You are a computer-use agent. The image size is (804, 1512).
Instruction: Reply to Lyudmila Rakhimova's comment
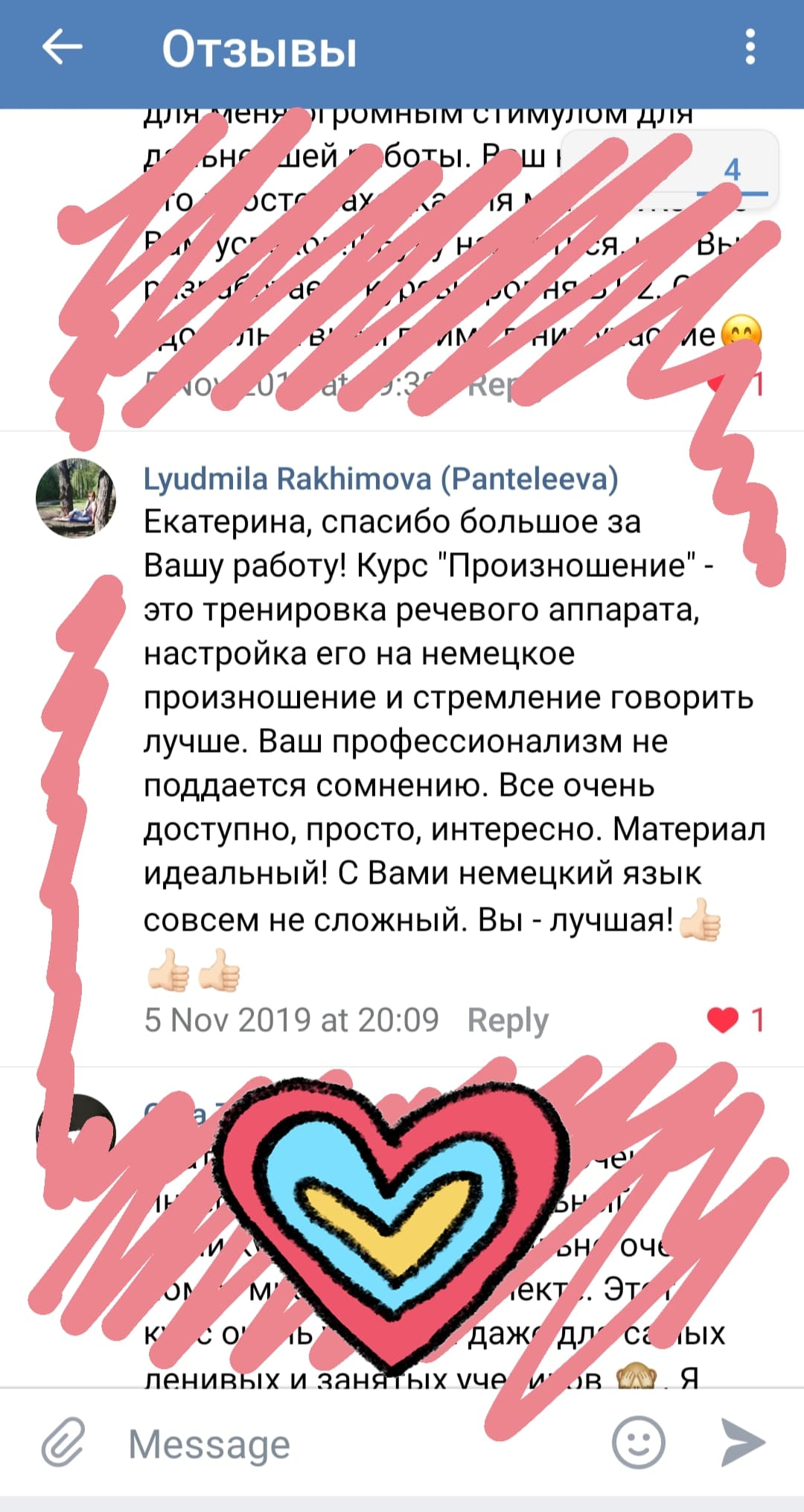coord(507,1020)
